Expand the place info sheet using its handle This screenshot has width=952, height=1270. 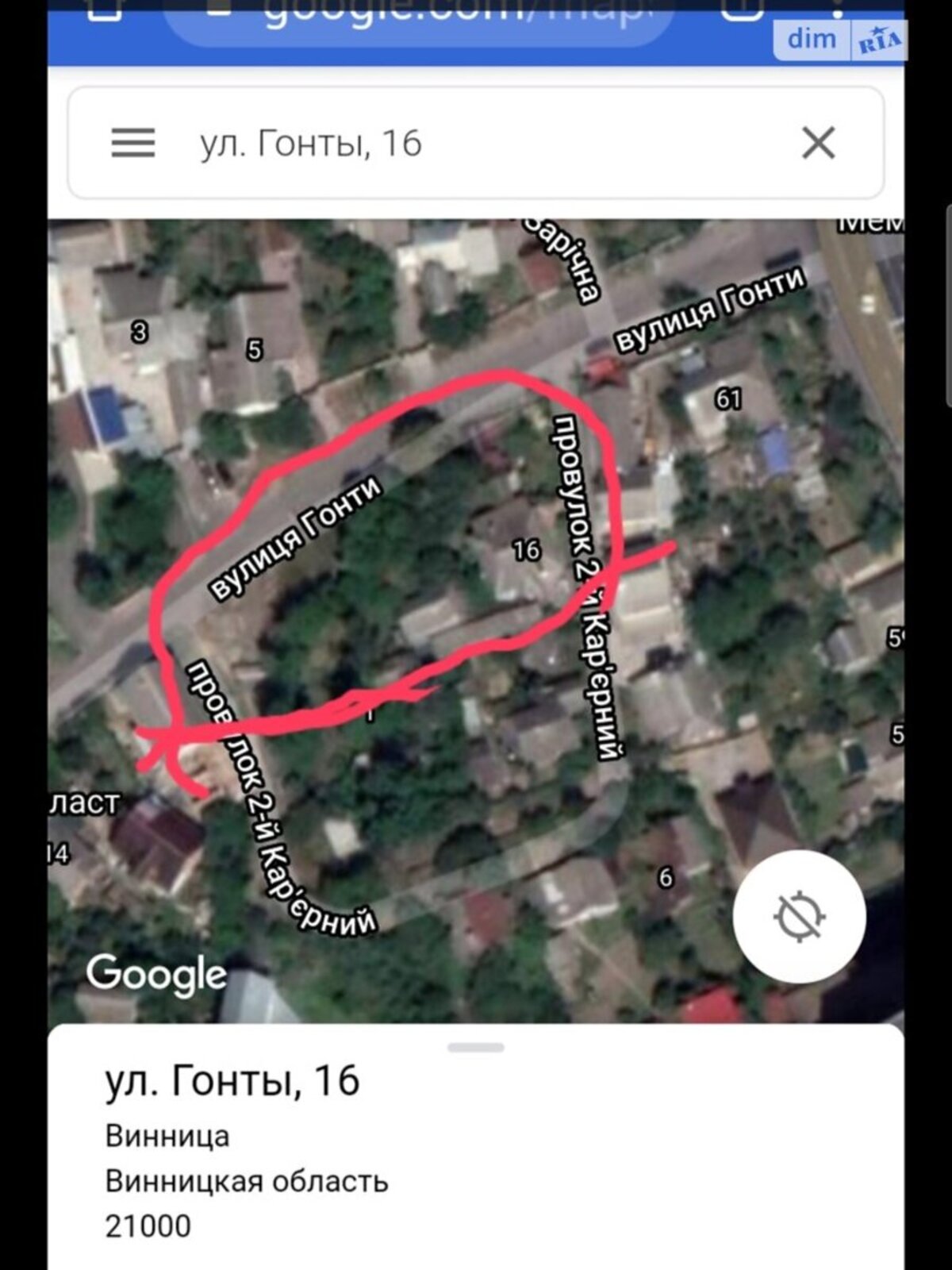(x=476, y=1048)
